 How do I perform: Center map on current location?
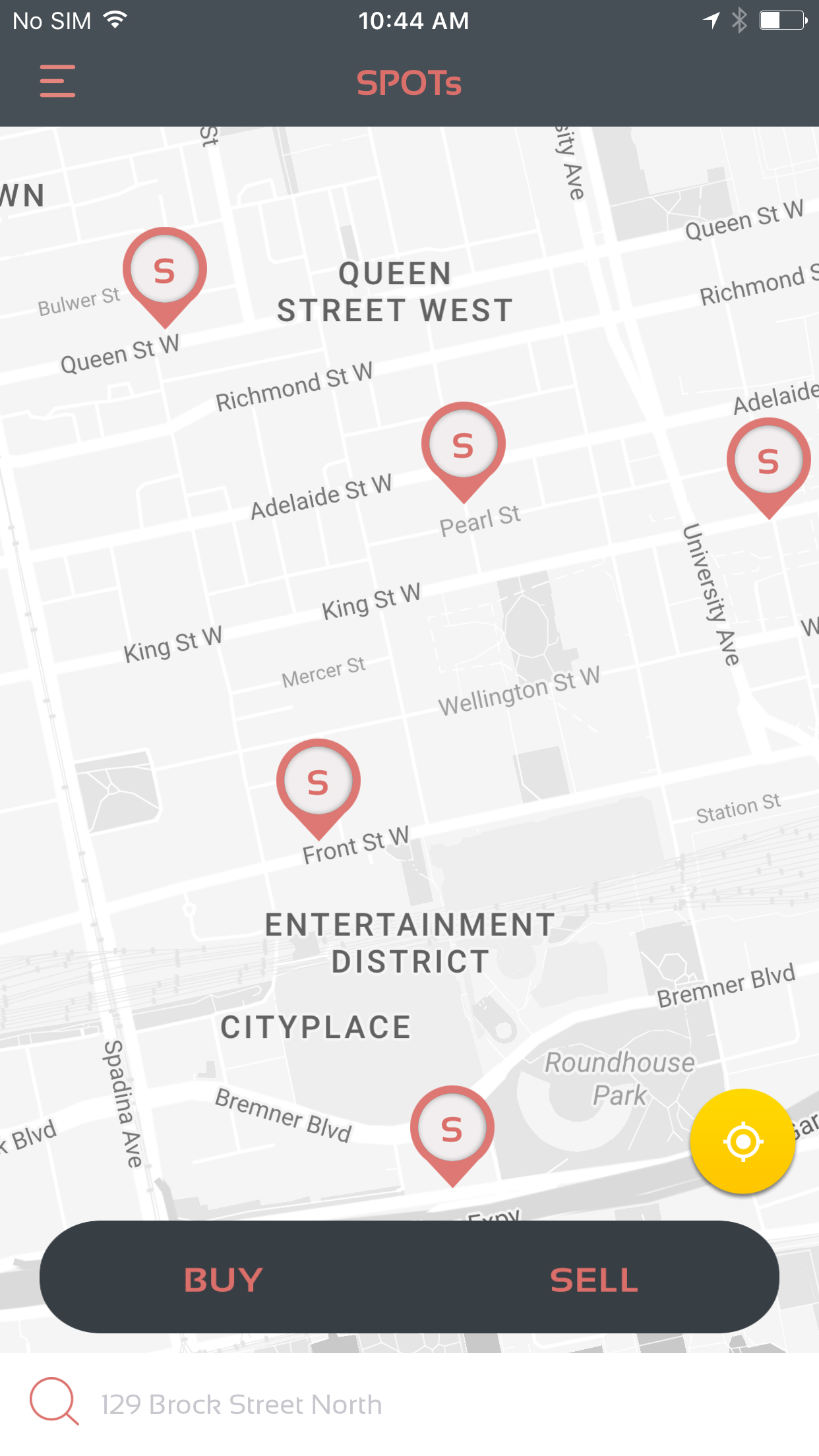(x=743, y=1141)
